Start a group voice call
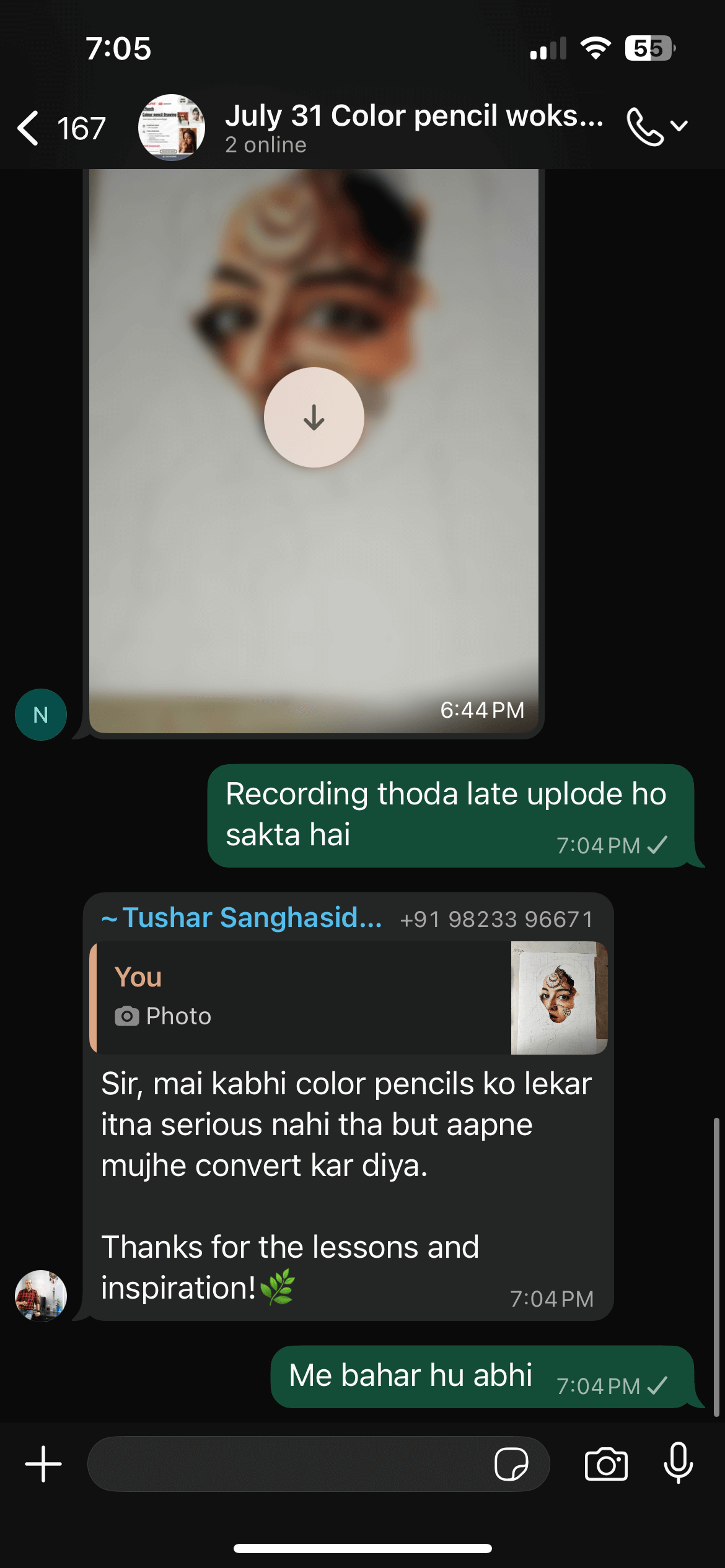 point(646,126)
